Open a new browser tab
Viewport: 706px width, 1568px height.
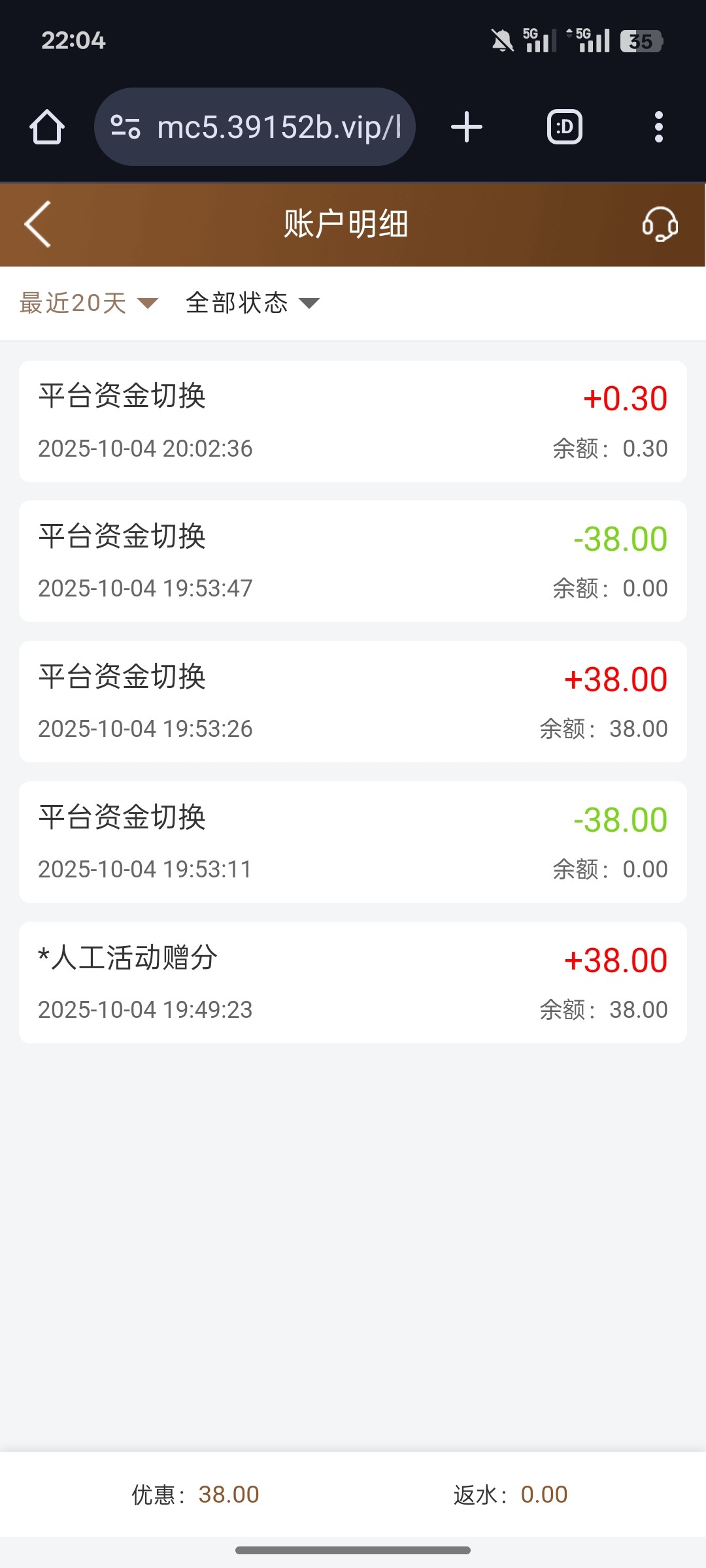pos(467,127)
